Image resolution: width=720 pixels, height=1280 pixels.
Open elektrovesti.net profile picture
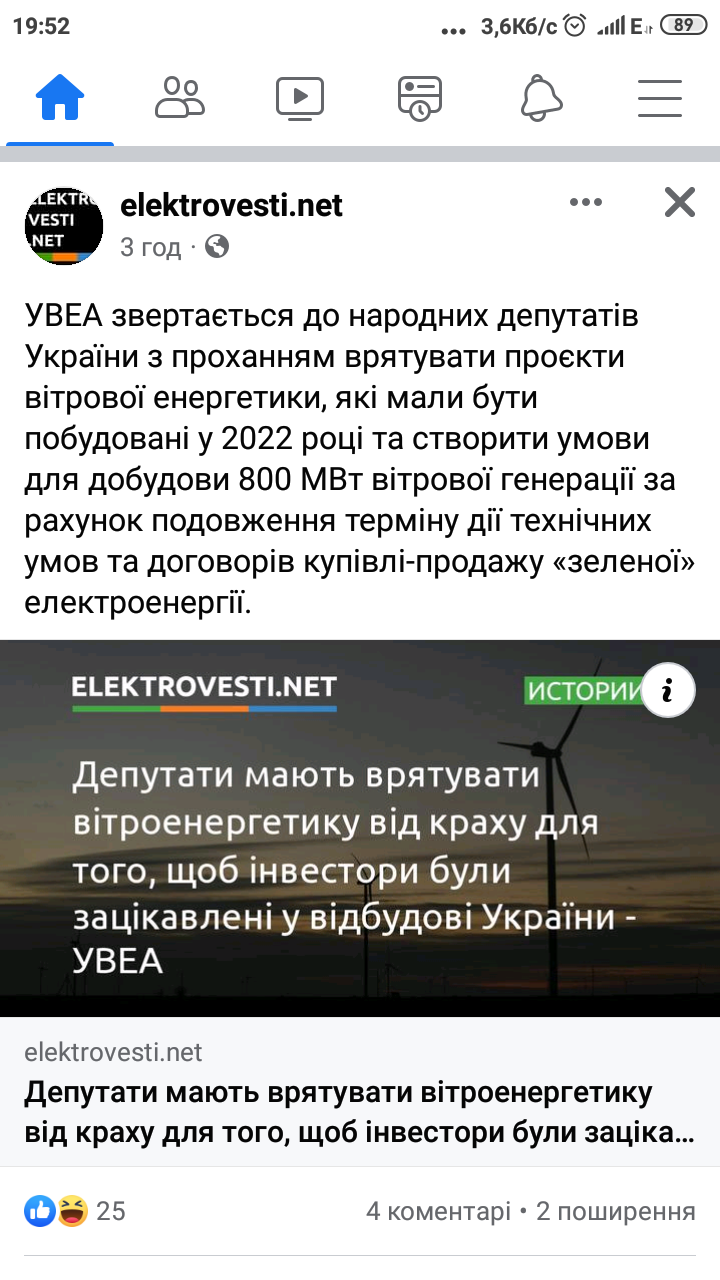tap(64, 226)
